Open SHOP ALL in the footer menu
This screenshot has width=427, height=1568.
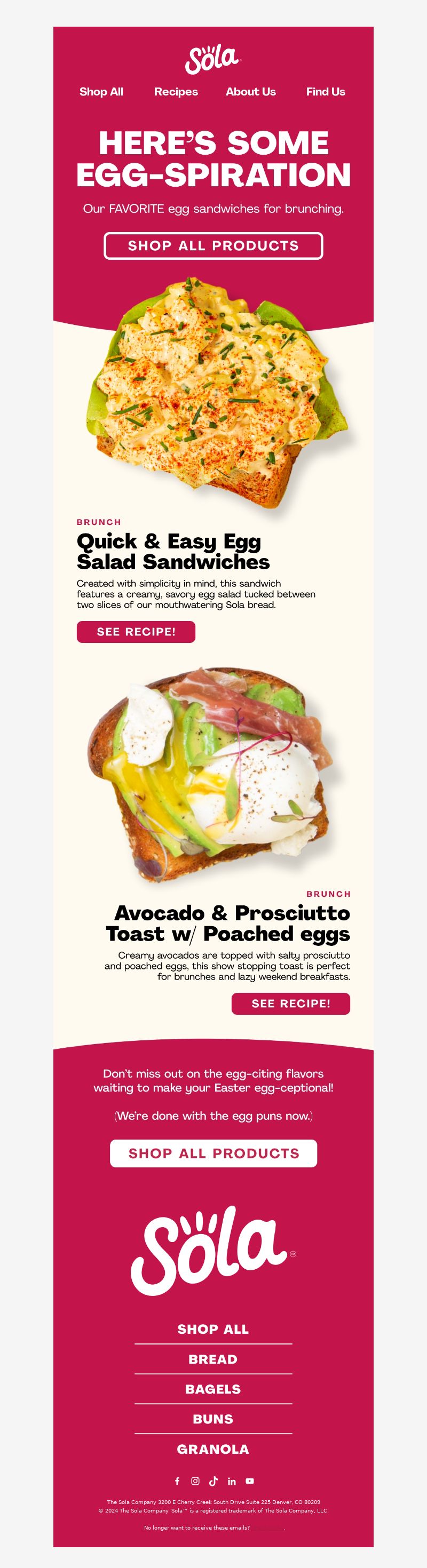pyautogui.click(x=213, y=1330)
